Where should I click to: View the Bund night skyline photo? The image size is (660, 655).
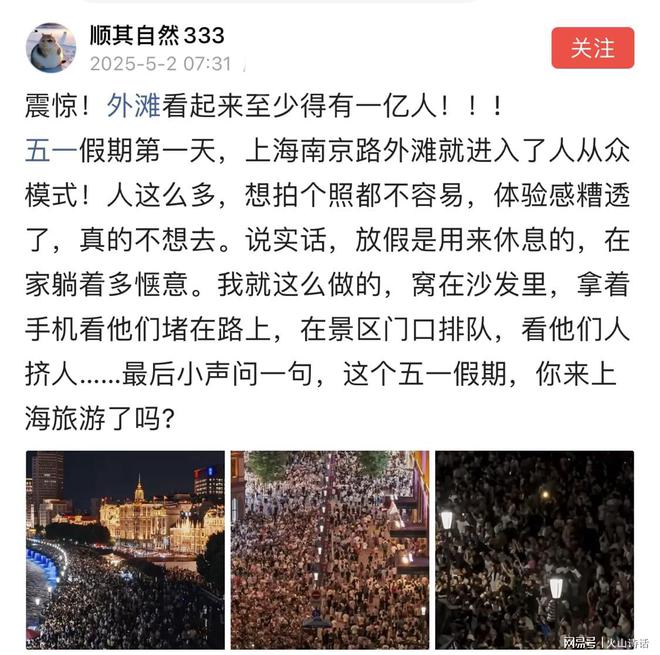click(x=124, y=549)
